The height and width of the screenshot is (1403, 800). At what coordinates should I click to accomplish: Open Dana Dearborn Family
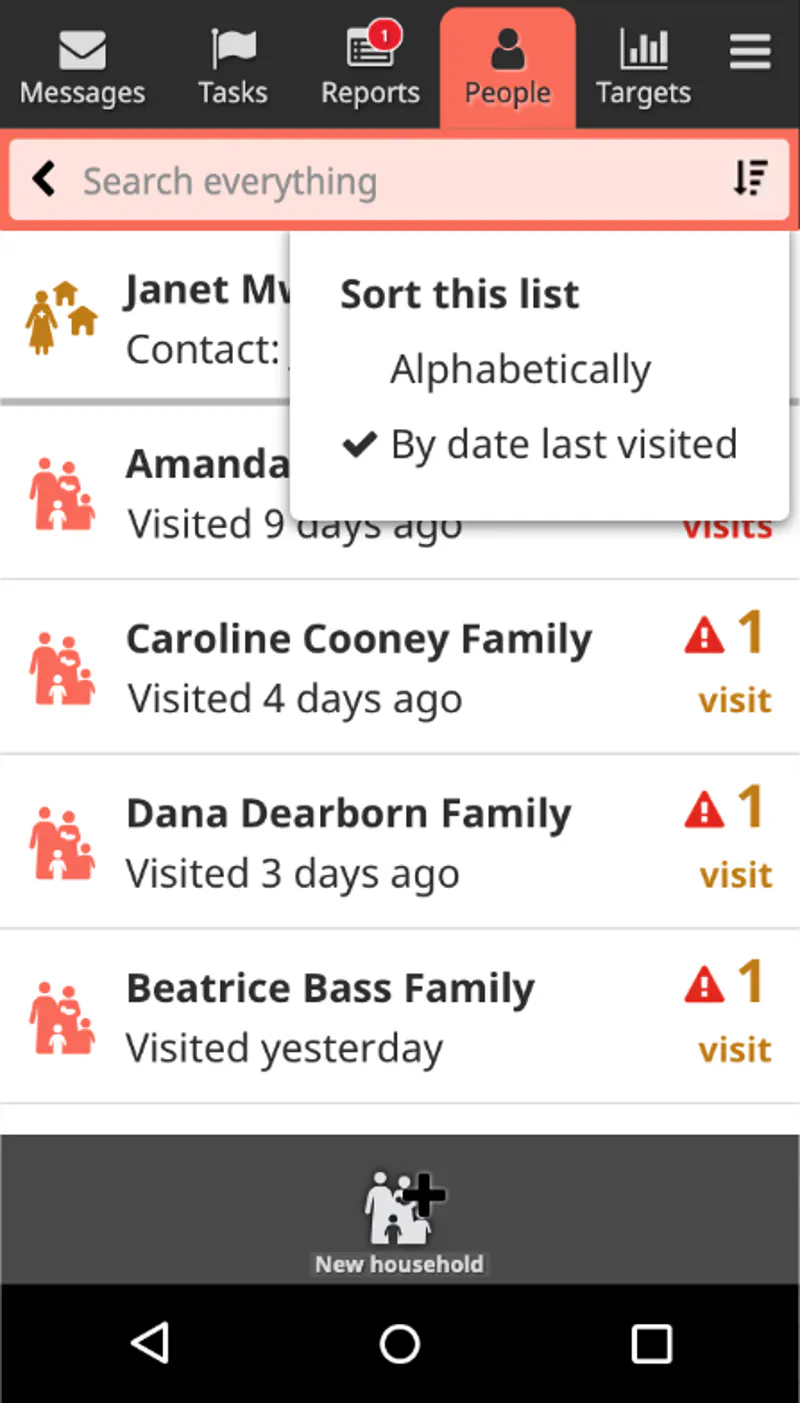point(400,842)
